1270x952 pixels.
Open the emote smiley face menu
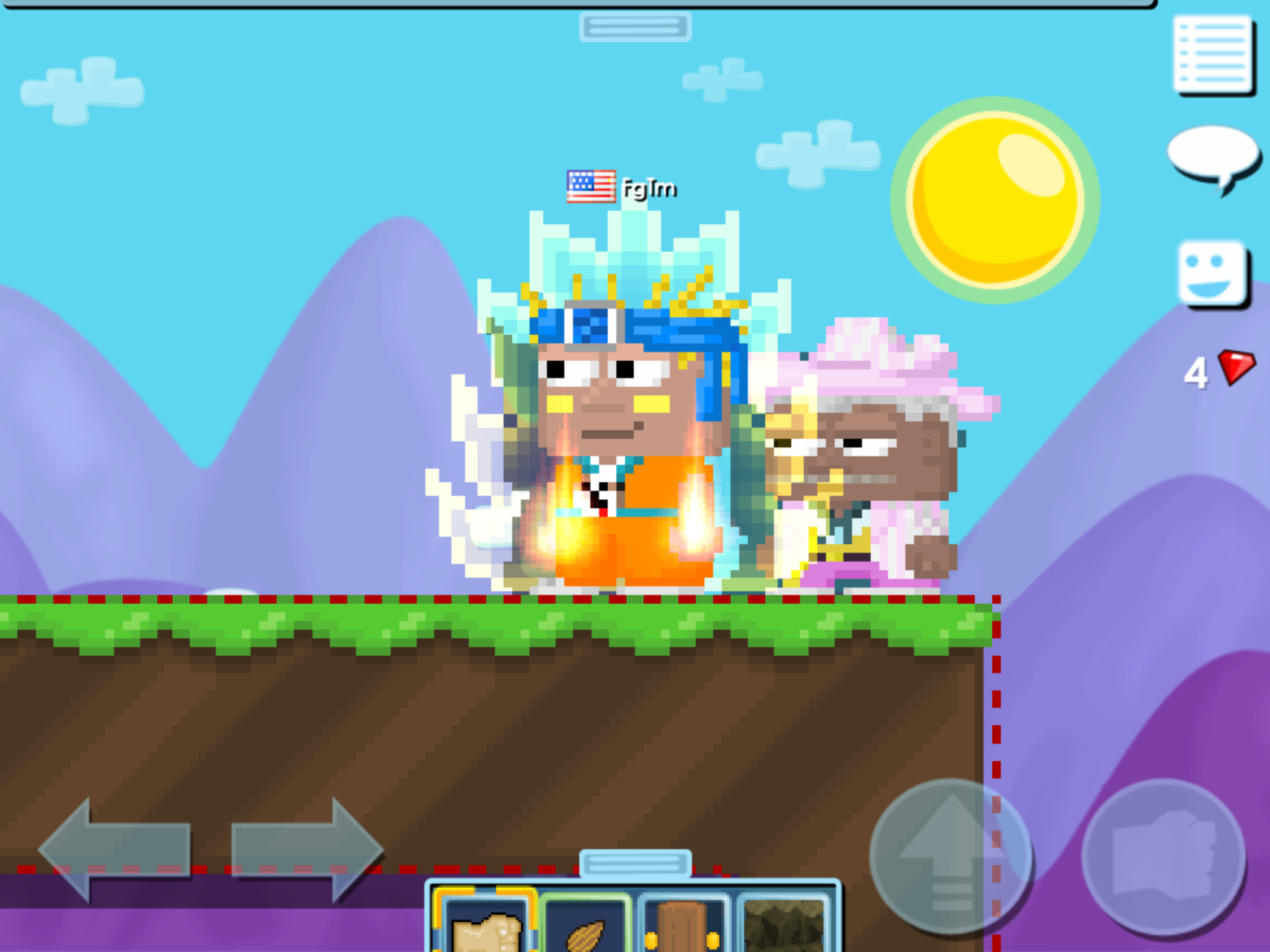1212,273
